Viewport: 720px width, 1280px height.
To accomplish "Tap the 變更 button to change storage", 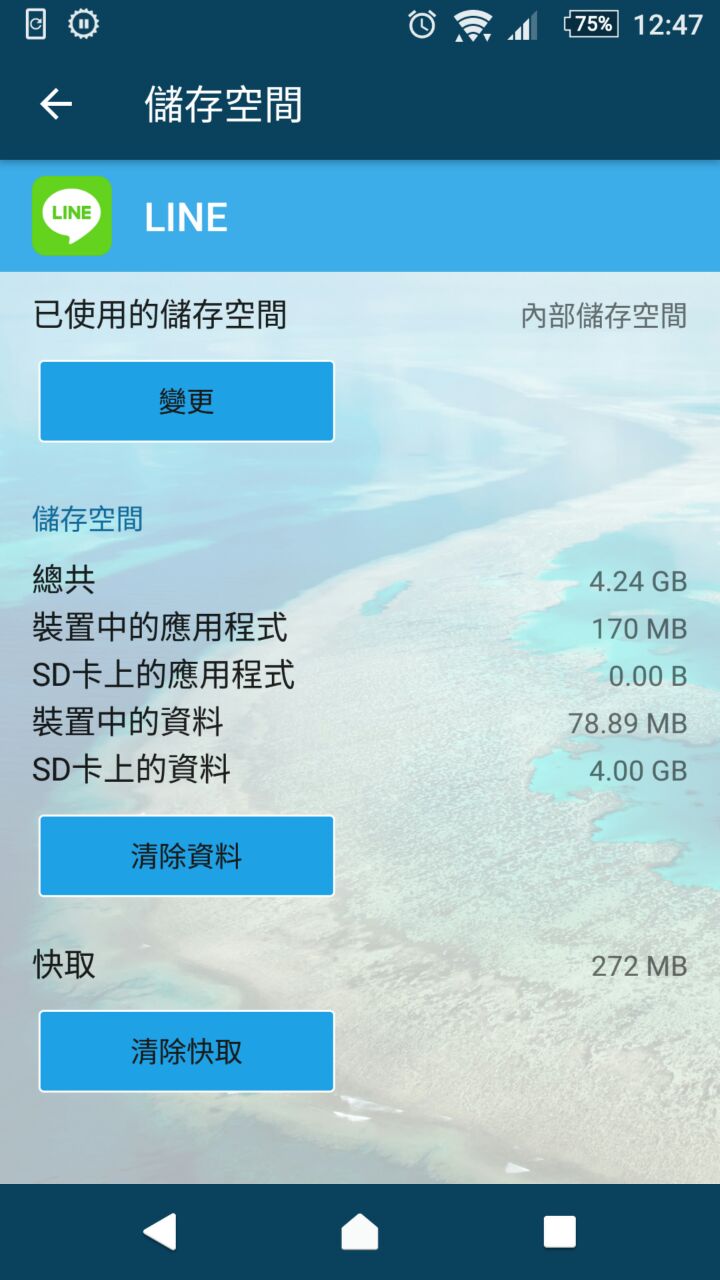I will point(186,401).
